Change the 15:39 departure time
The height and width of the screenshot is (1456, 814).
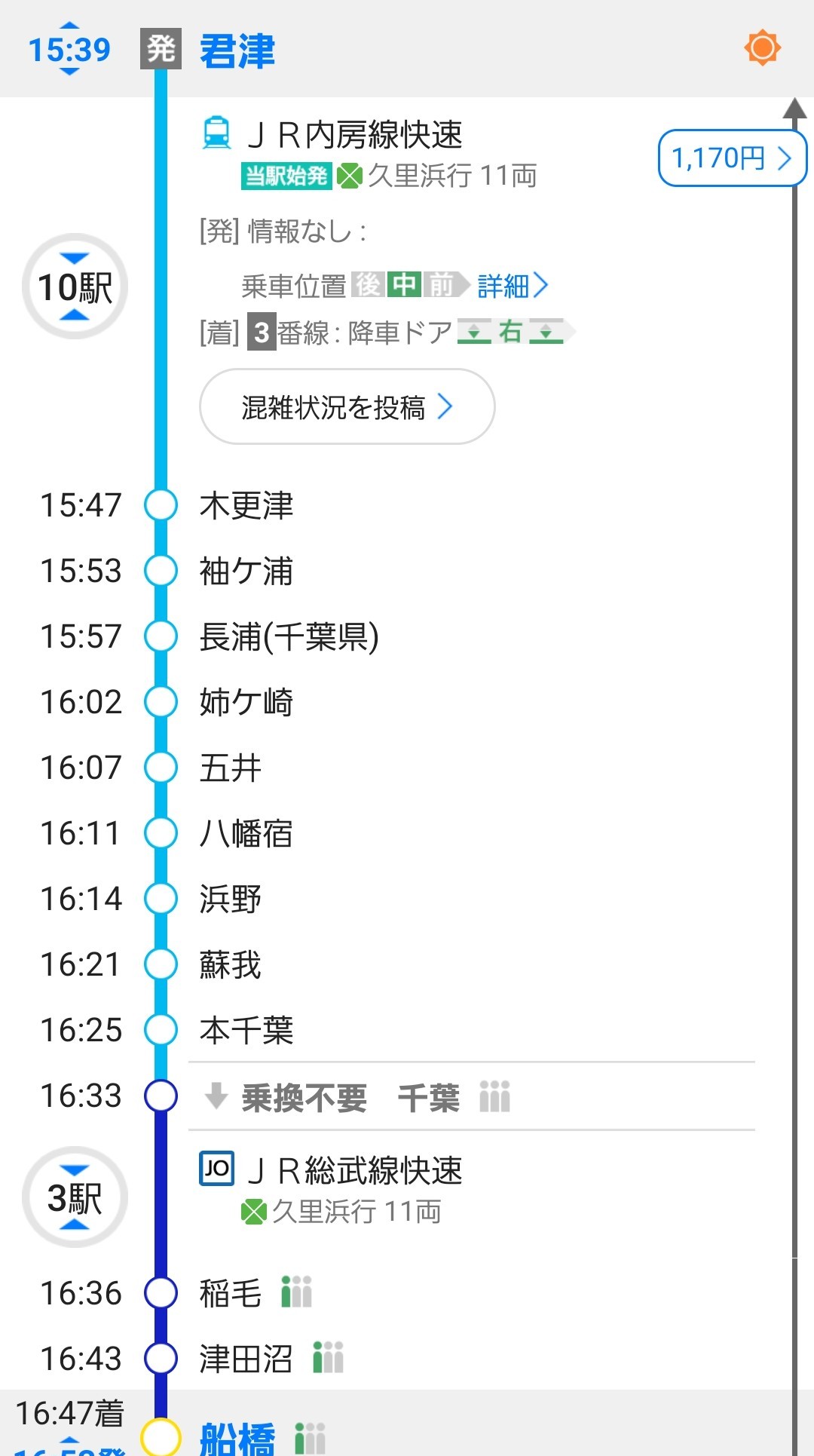(69, 50)
